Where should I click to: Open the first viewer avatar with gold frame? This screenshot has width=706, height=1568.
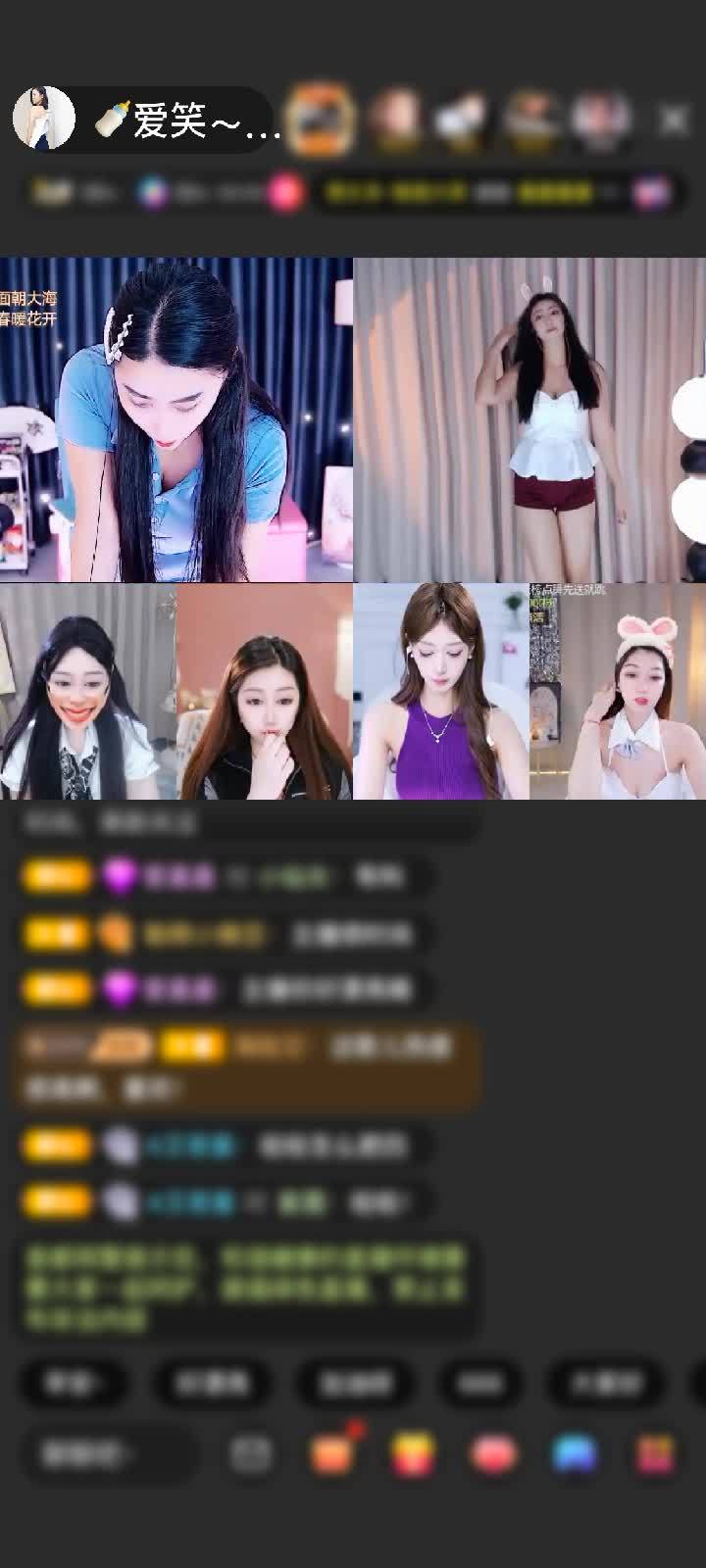tap(322, 119)
